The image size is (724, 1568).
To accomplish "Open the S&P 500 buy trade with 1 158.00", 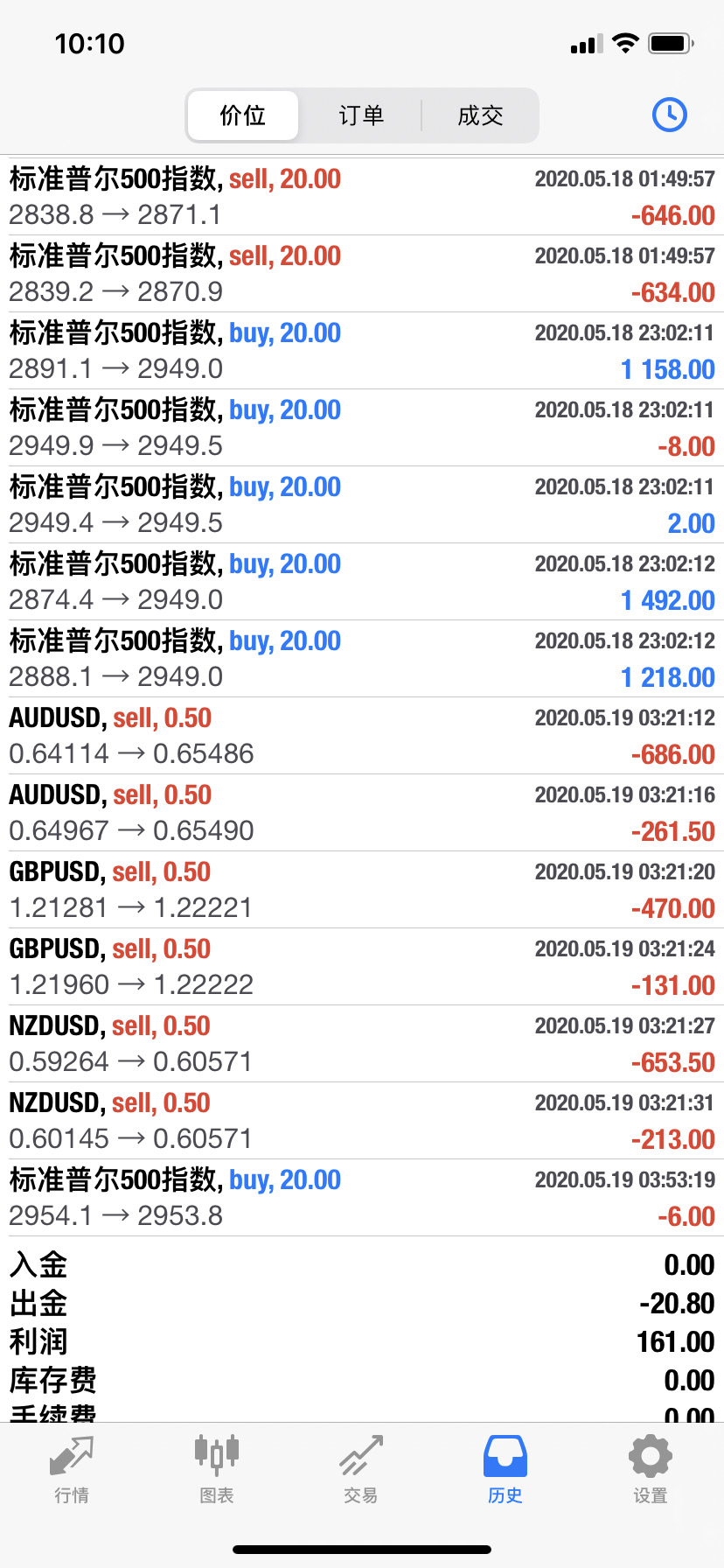I will (x=362, y=351).
